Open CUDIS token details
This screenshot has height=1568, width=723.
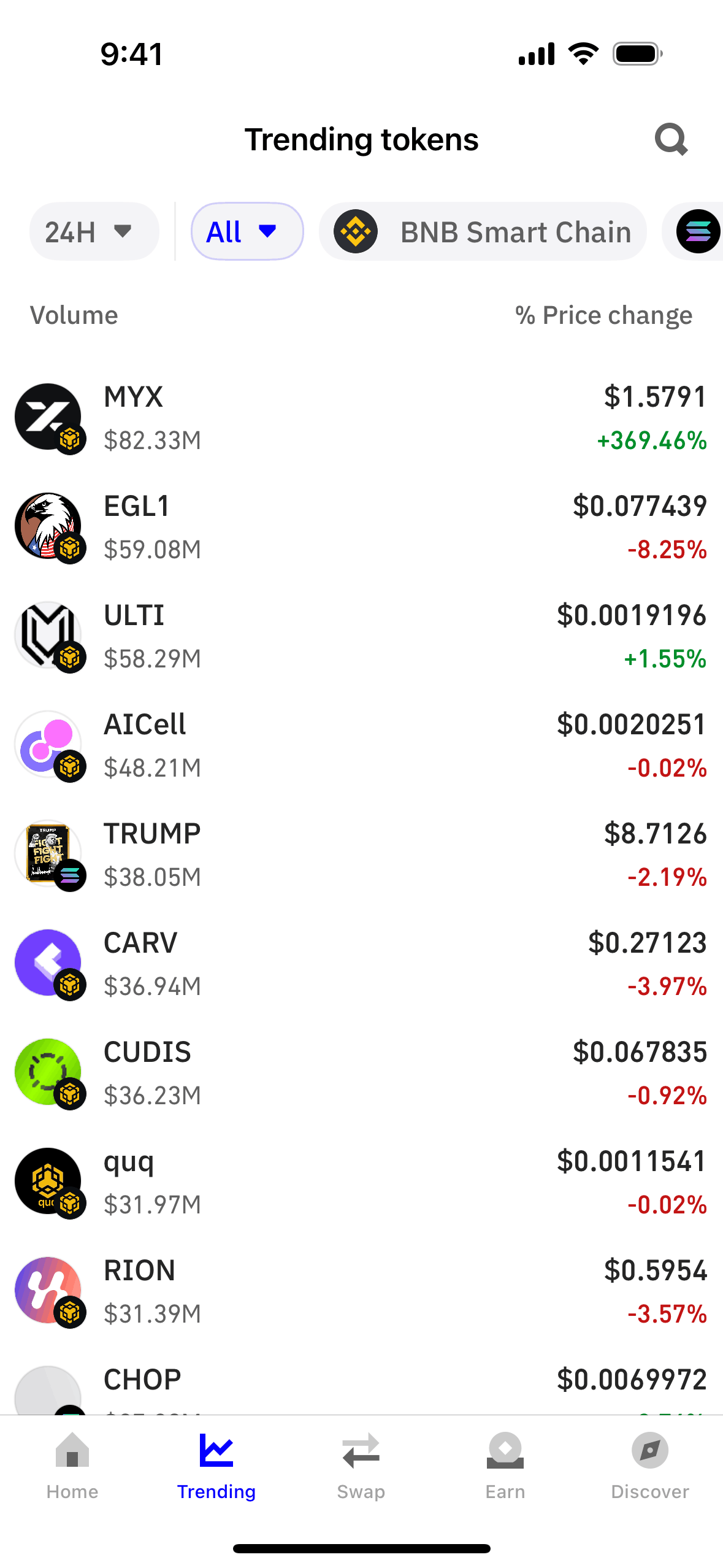click(x=361, y=1073)
